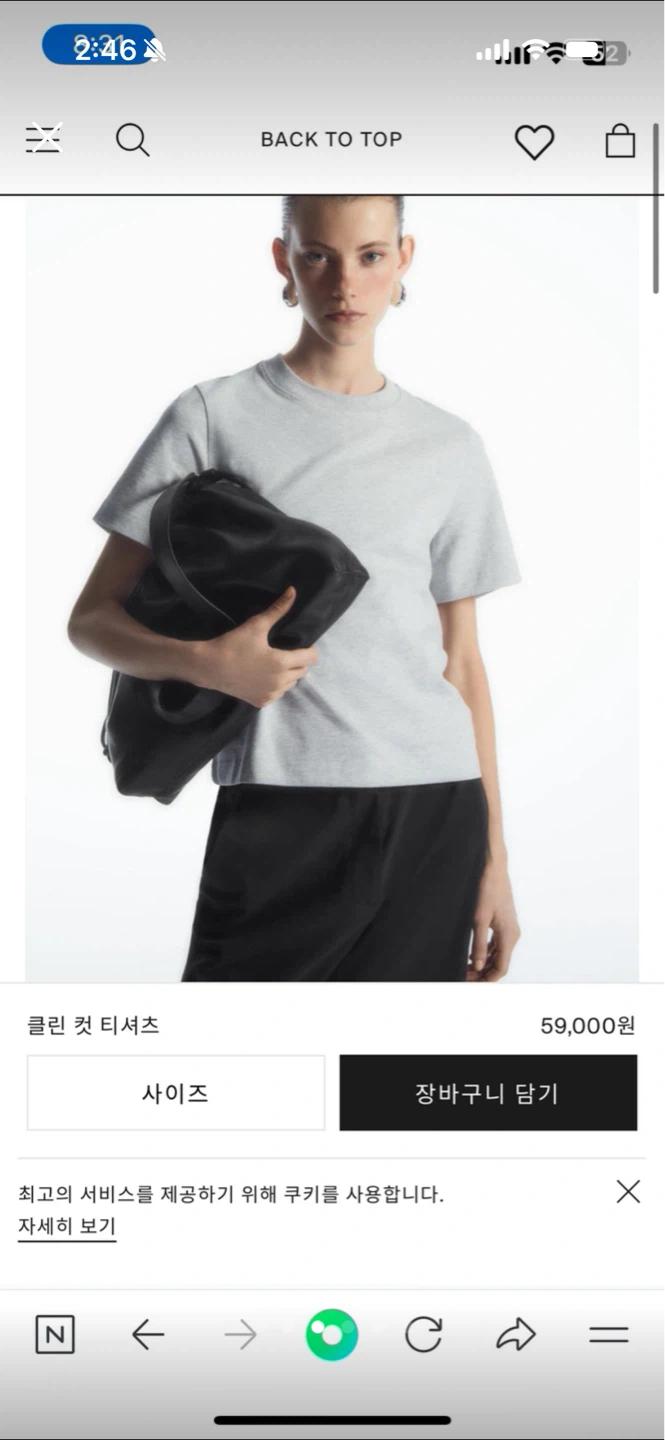This screenshot has width=665, height=1440.
Task: Share this page
Action: coord(516,1335)
